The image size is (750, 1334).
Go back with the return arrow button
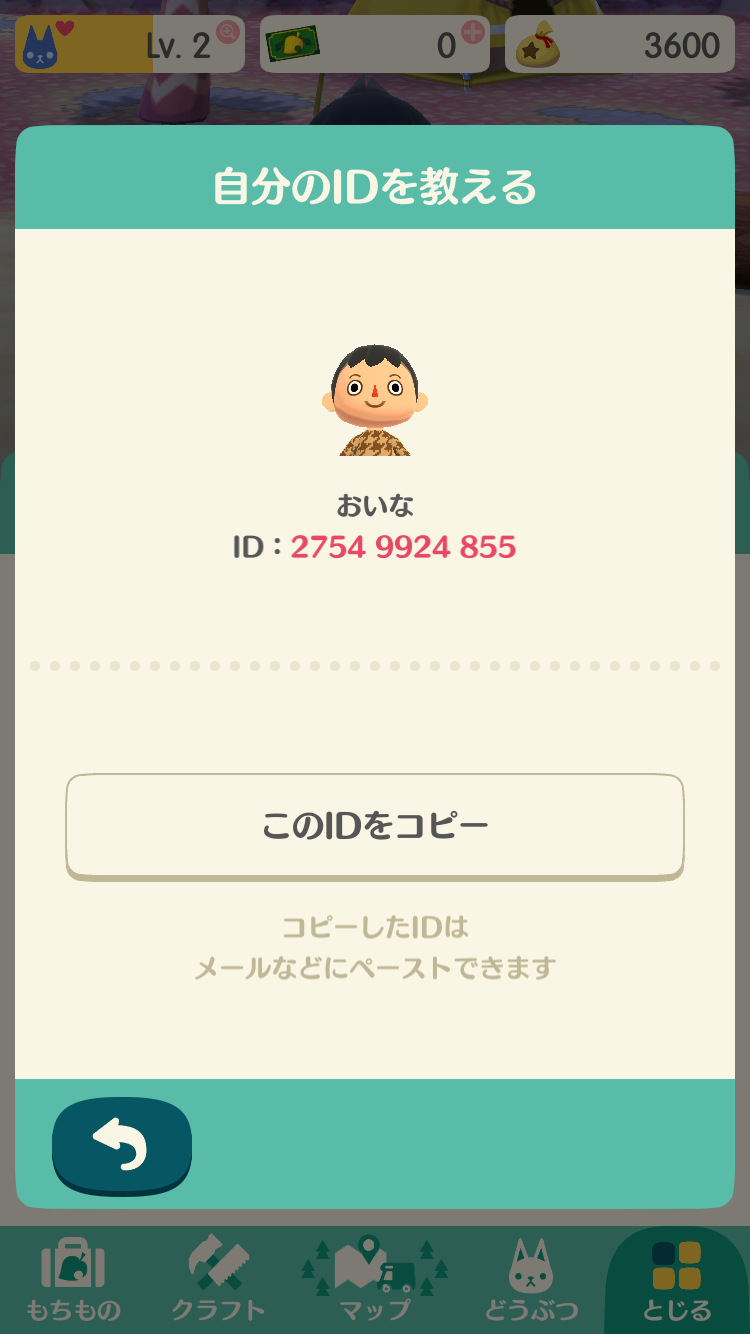[121, 1145]
